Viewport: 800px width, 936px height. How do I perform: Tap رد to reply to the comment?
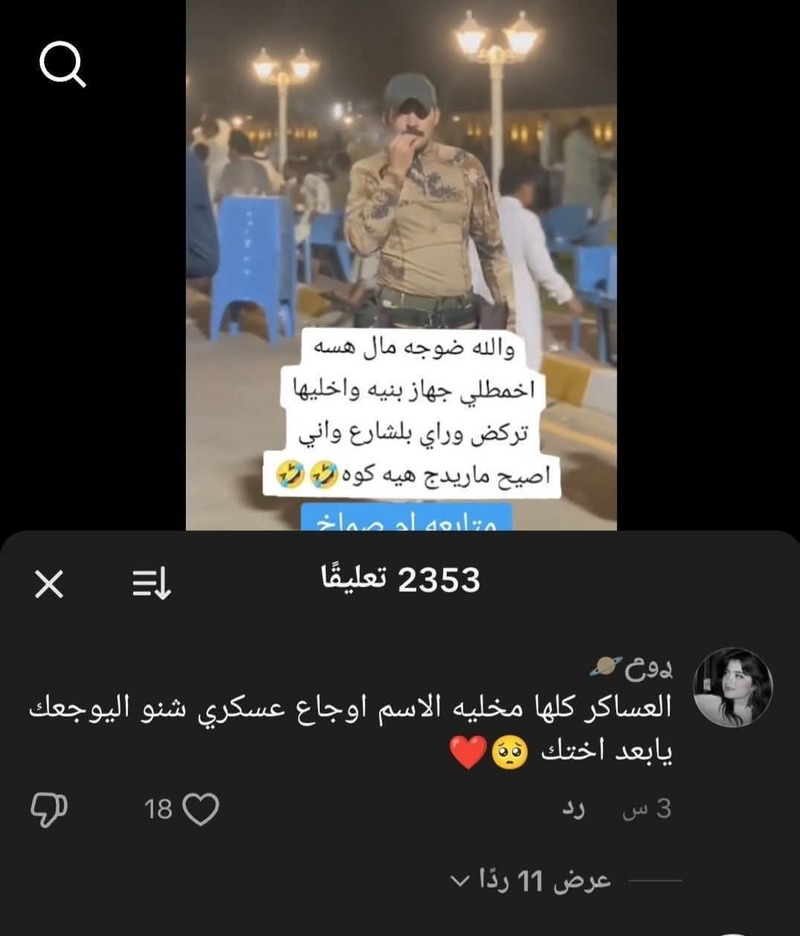572,810
